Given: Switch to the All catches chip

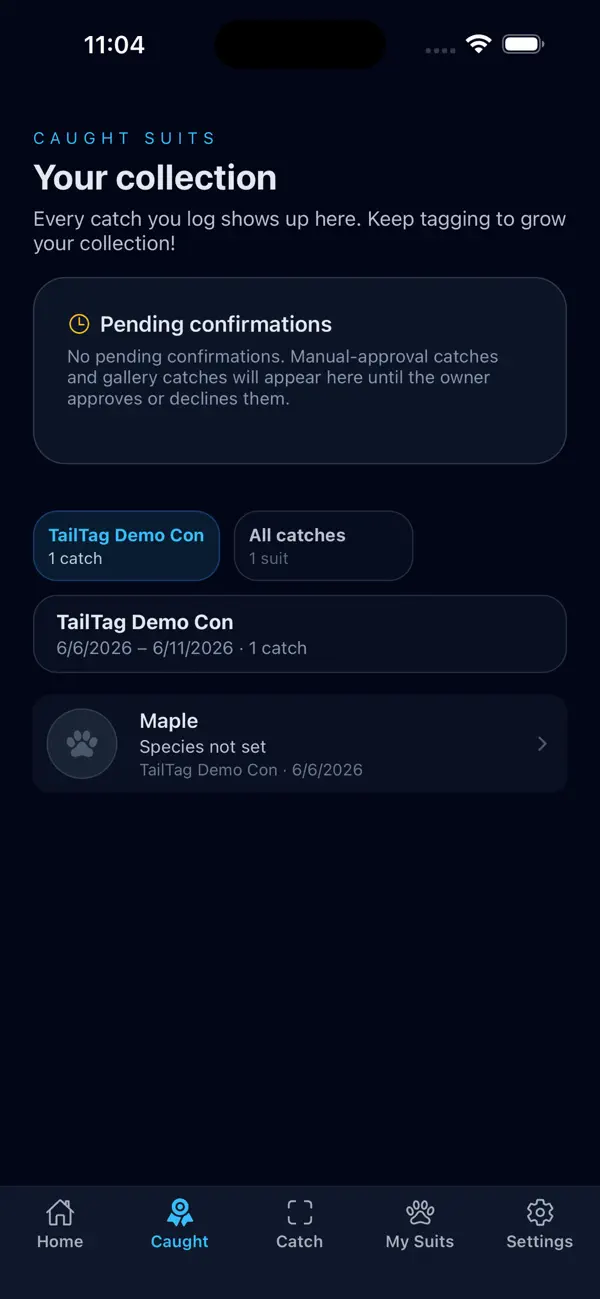Looking at the screenshot, I should click(x=323, y=546).
